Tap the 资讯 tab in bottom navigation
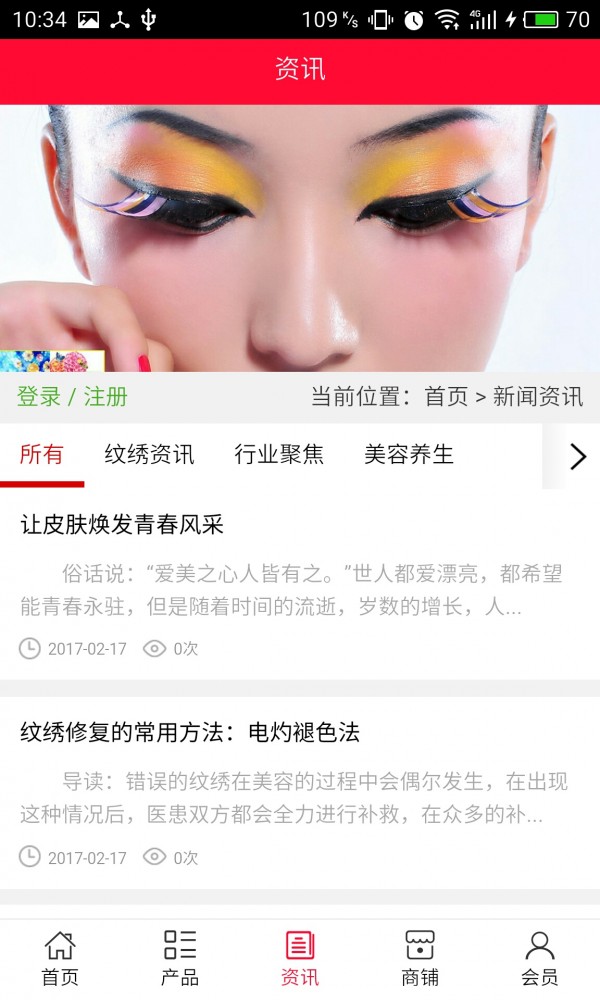Screen dimensions: 600x1000 (x=300, y=957)
